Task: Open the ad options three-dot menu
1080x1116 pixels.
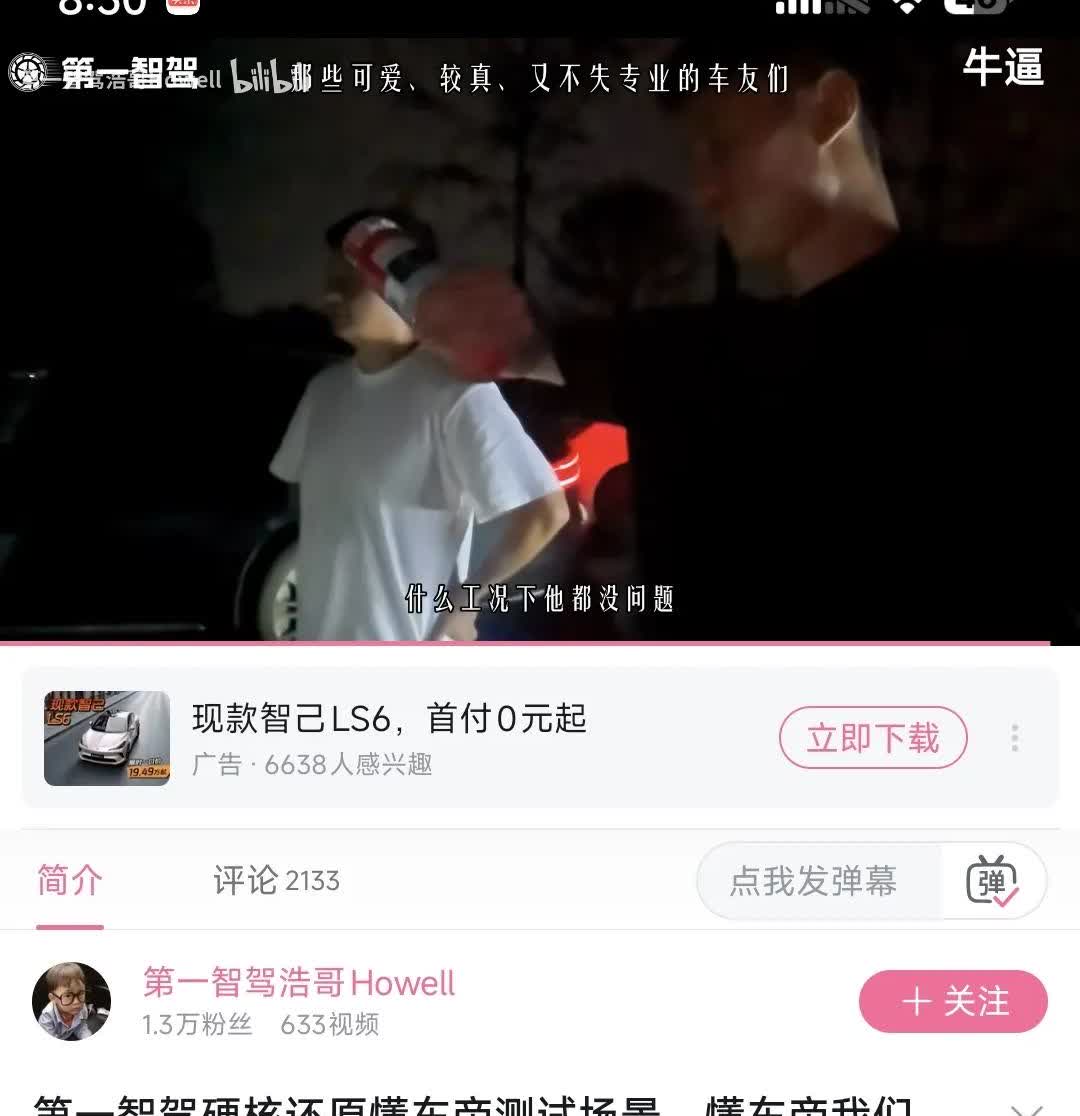Action: pos(1014,737)
